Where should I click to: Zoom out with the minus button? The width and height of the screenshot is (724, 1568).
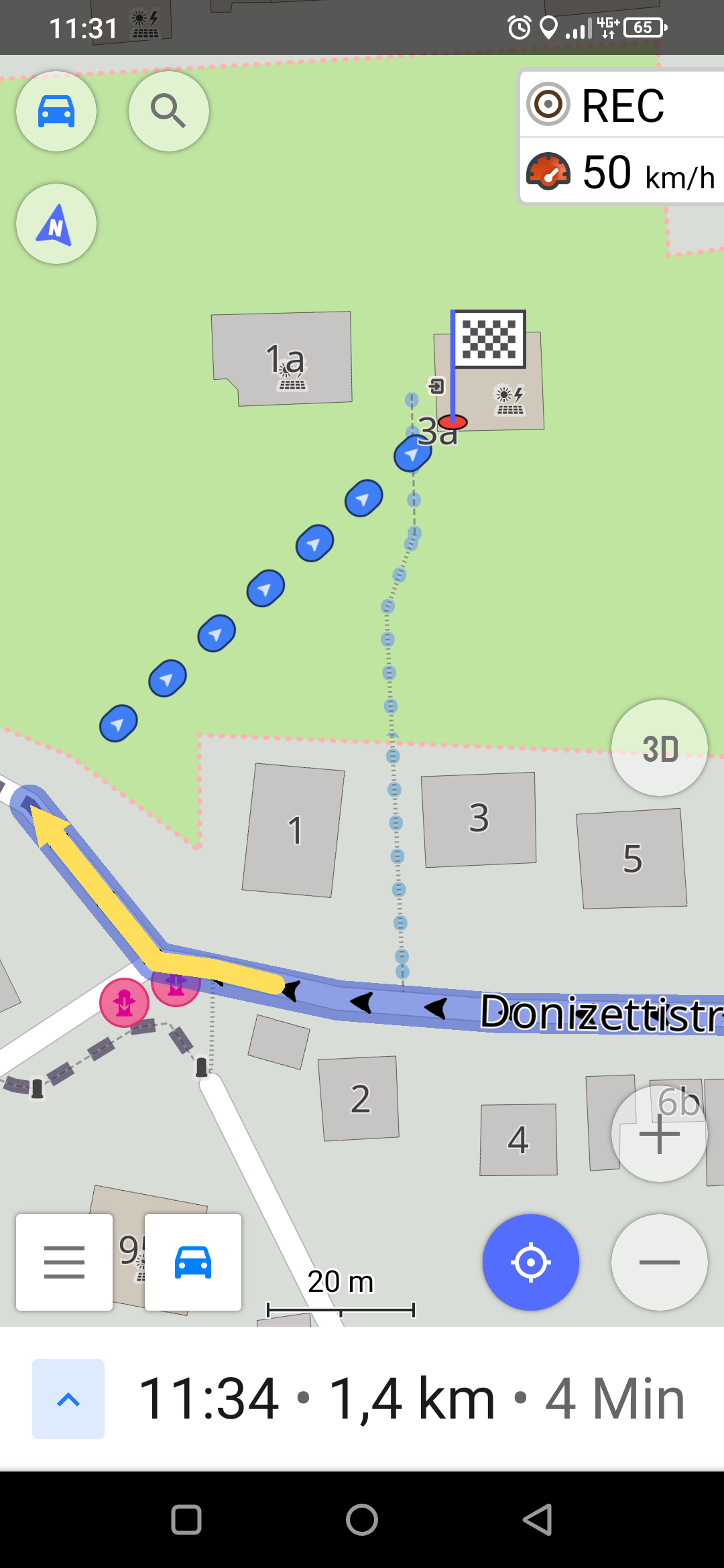(660, 1262)
